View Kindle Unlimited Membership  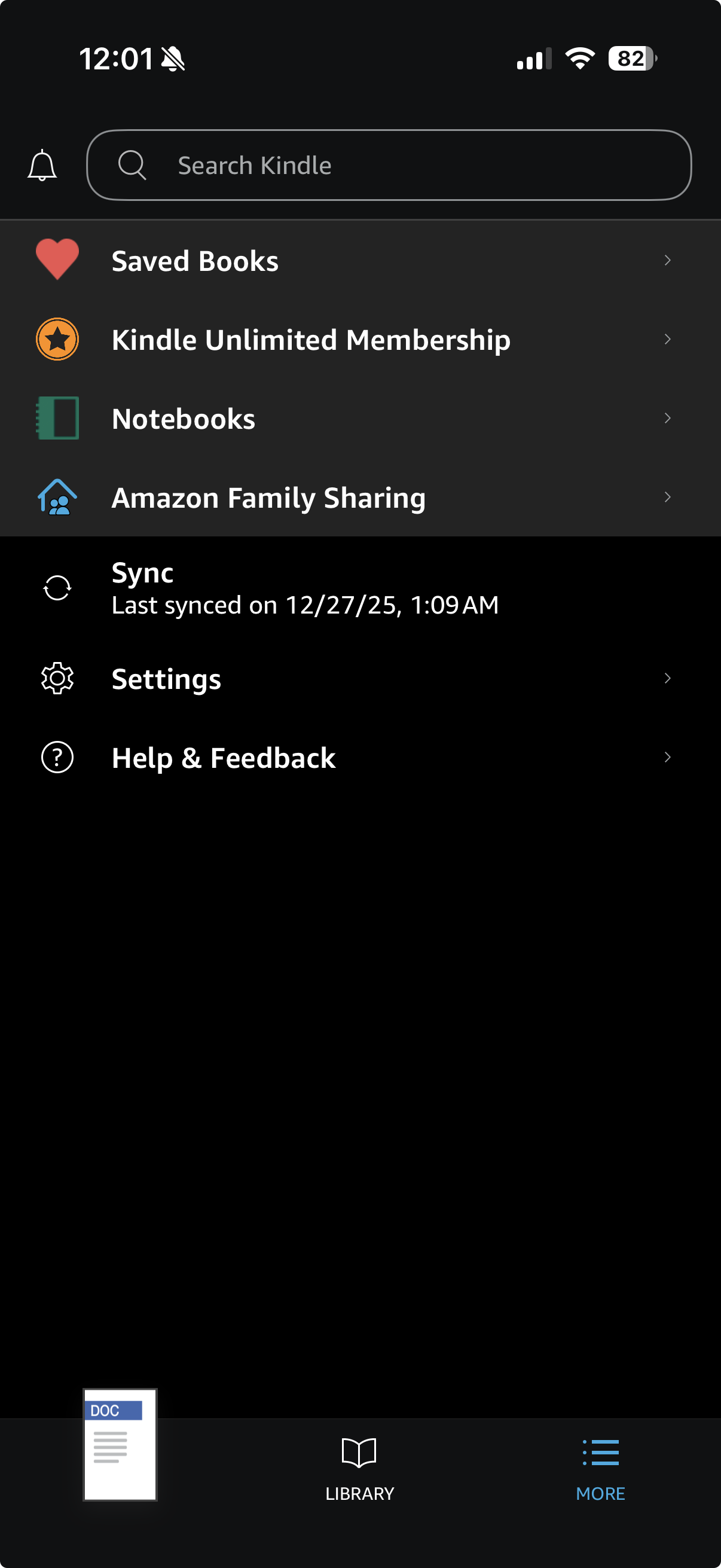360,339
